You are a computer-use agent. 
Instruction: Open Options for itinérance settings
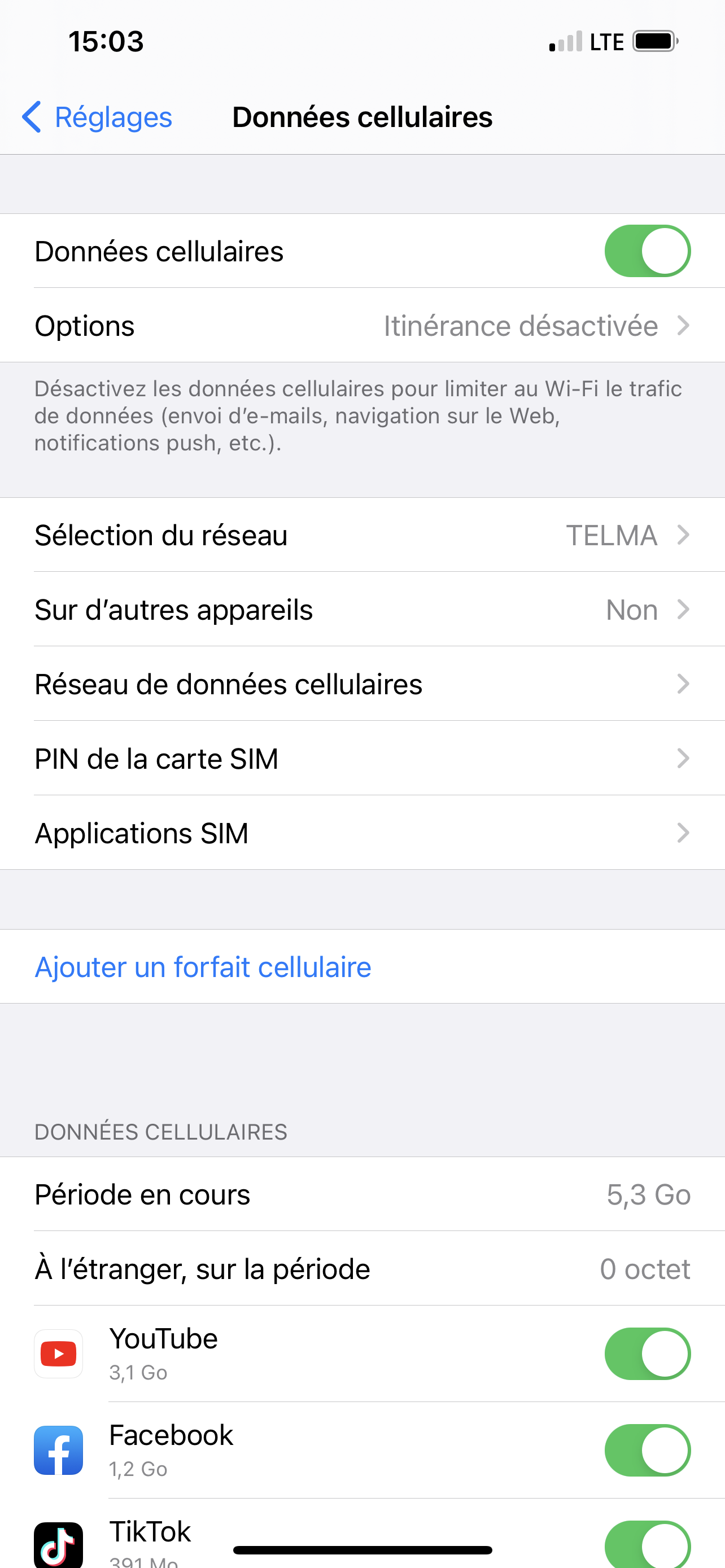(362, 326)
